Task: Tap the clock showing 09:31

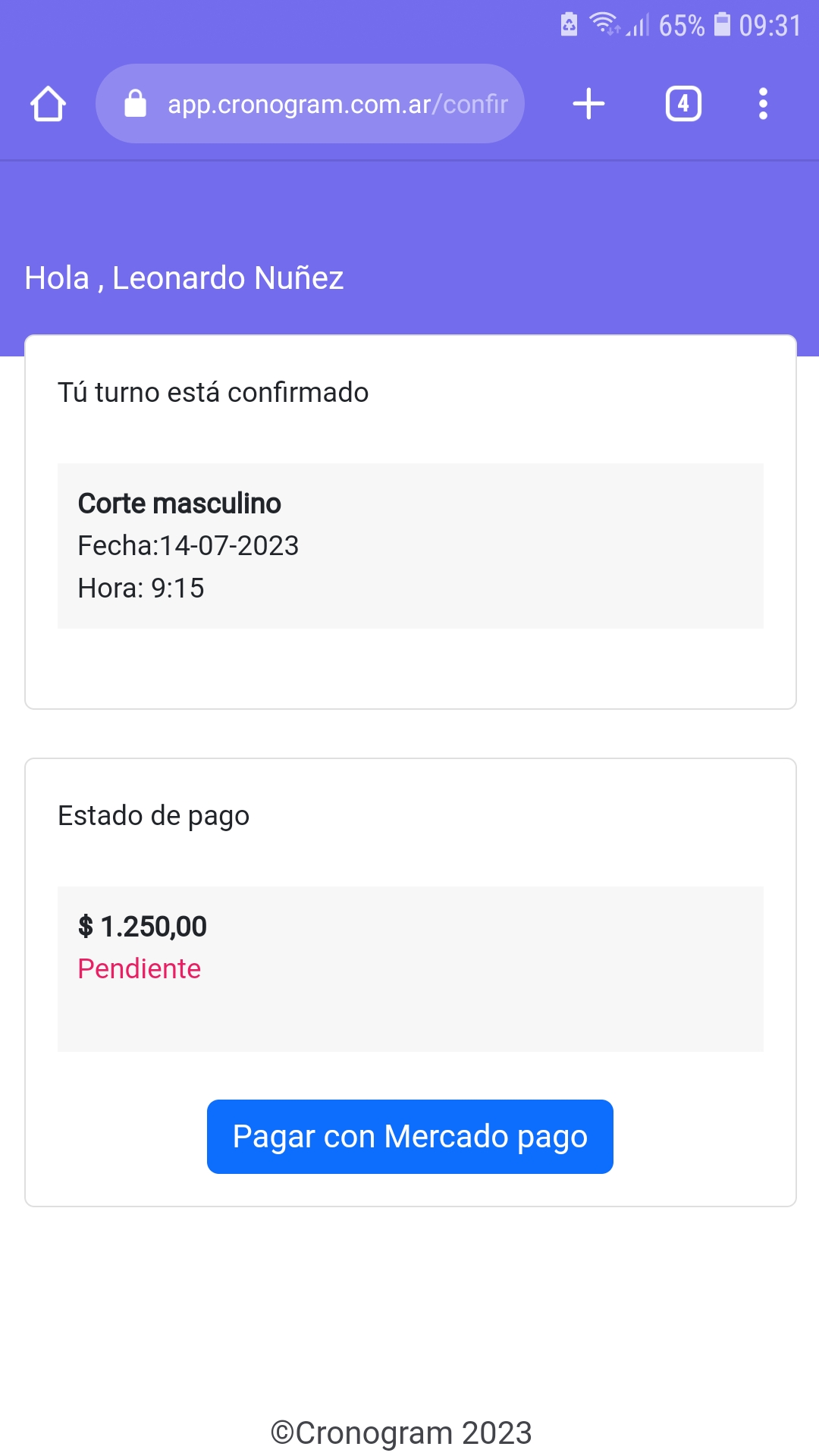Action: [x=768, y=24]
